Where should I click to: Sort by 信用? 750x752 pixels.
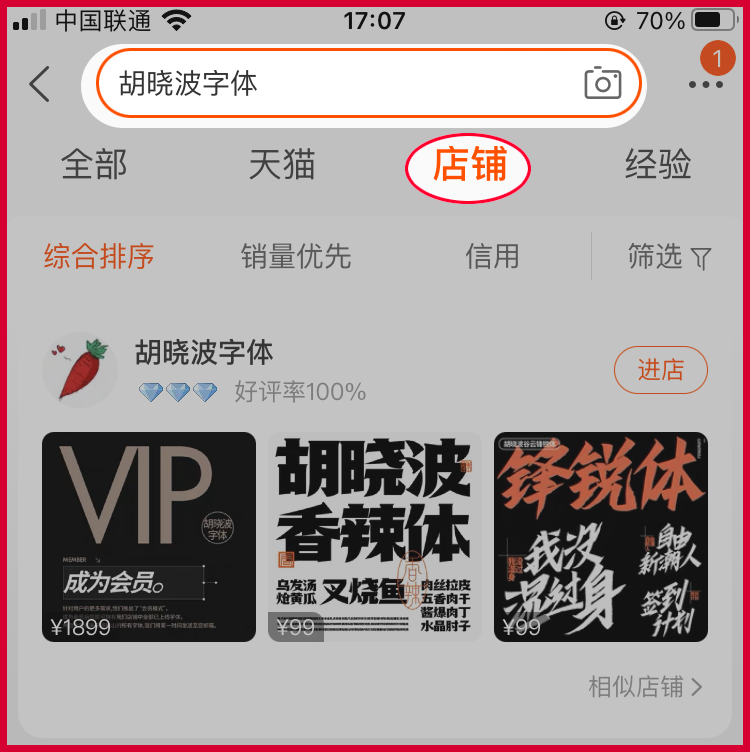tap(492, 256)
